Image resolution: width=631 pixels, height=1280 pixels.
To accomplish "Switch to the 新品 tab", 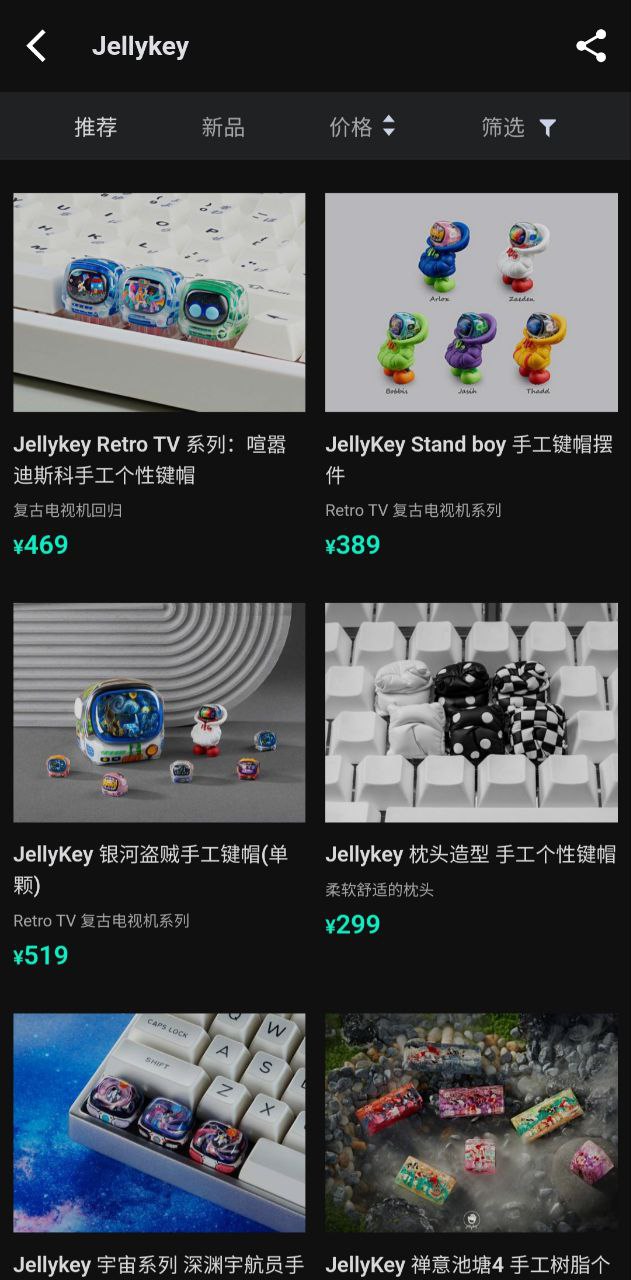I will (223, 127).
